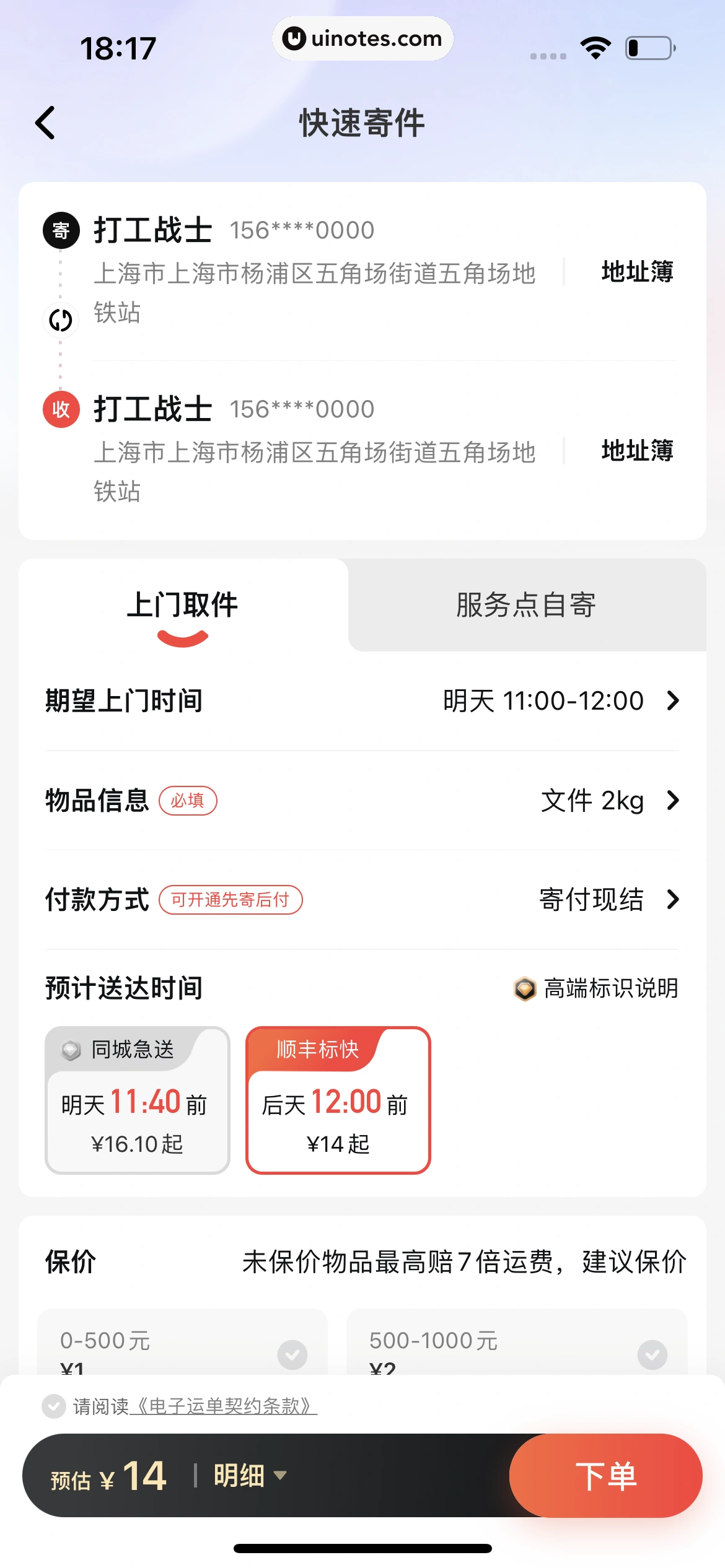Image resolution: width=725 pixels, height=1568 pixels.
Task: Expand 付款方式 payment options
Action: 362,900
